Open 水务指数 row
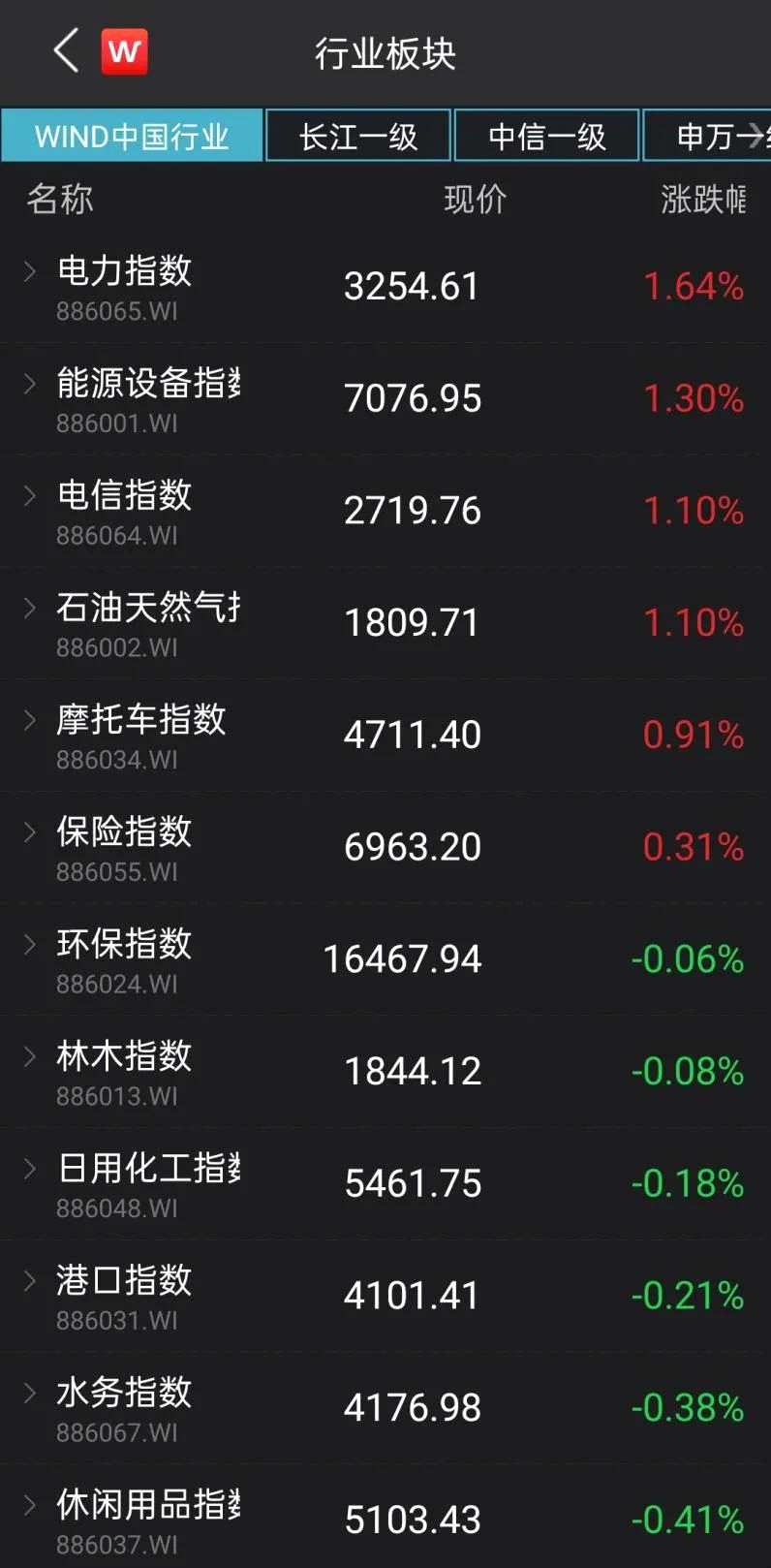The width and height of the screenshot is (771, 1568). coord(385,1408)
